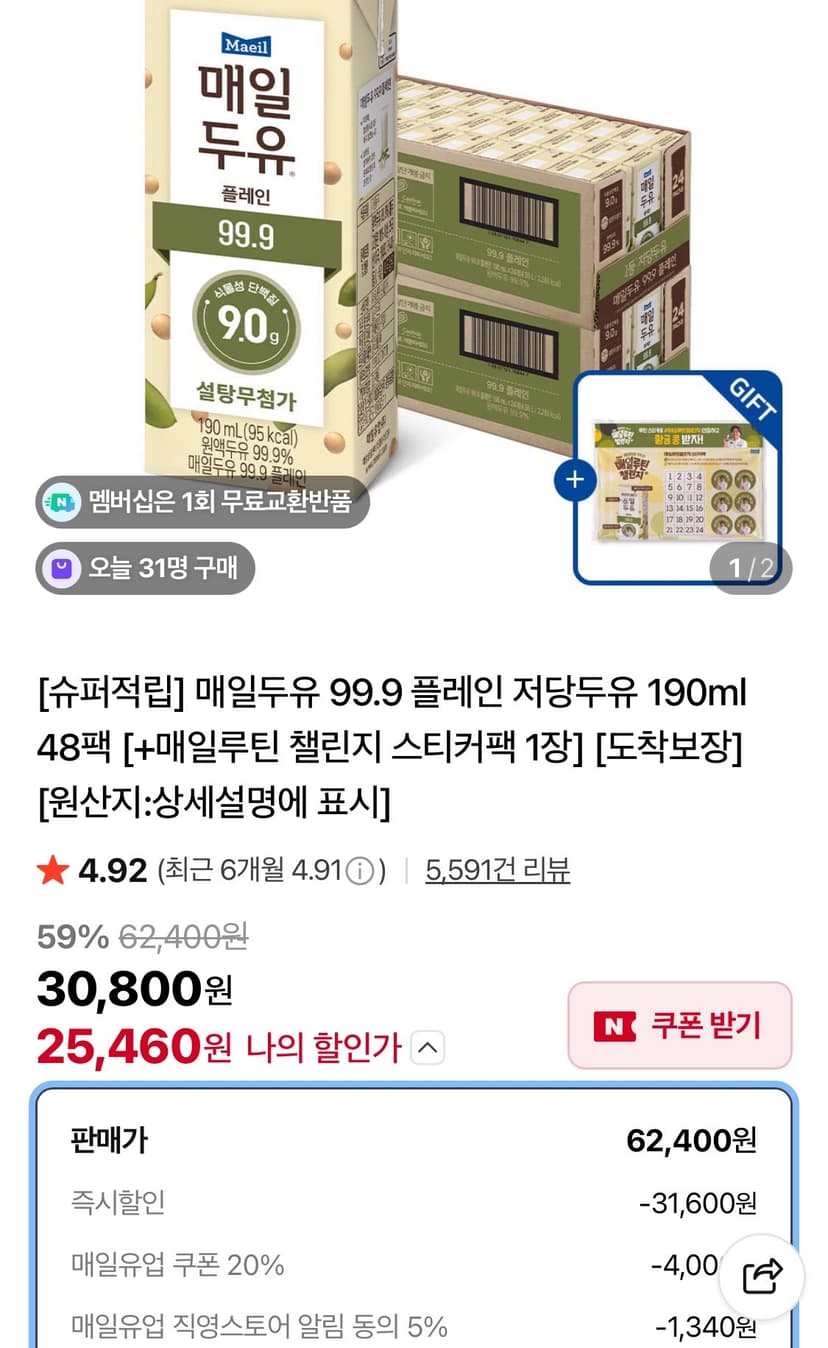Tap the info icon beside 최근 6개월 4.91

[x=360, y=871]
